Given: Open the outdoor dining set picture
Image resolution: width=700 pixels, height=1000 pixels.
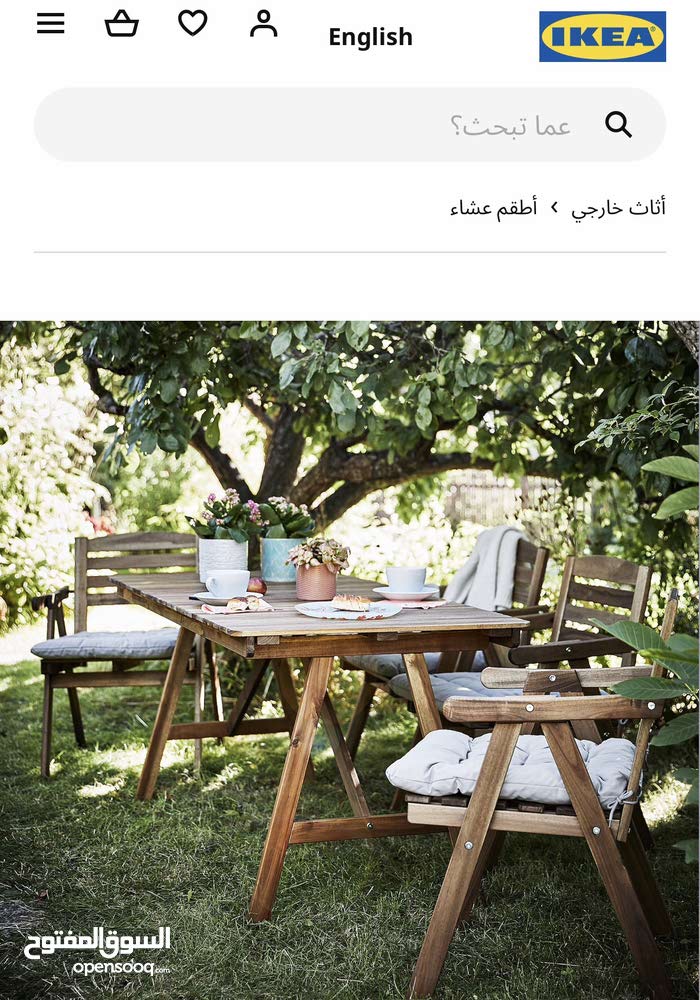Looking at the screenshot, I should (350, 660).
